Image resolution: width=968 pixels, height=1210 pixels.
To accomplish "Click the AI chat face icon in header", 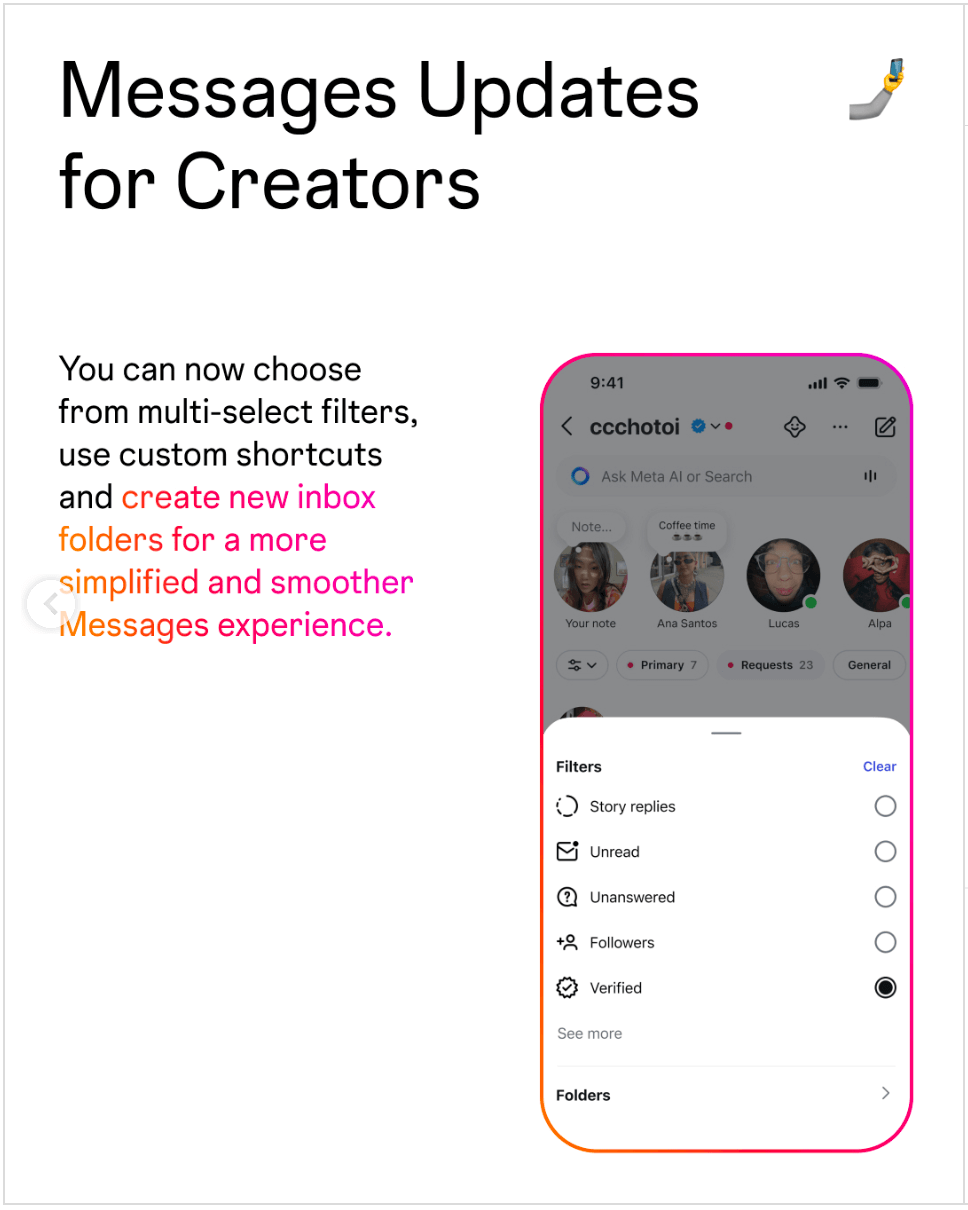I will click(x=794, y=426).
